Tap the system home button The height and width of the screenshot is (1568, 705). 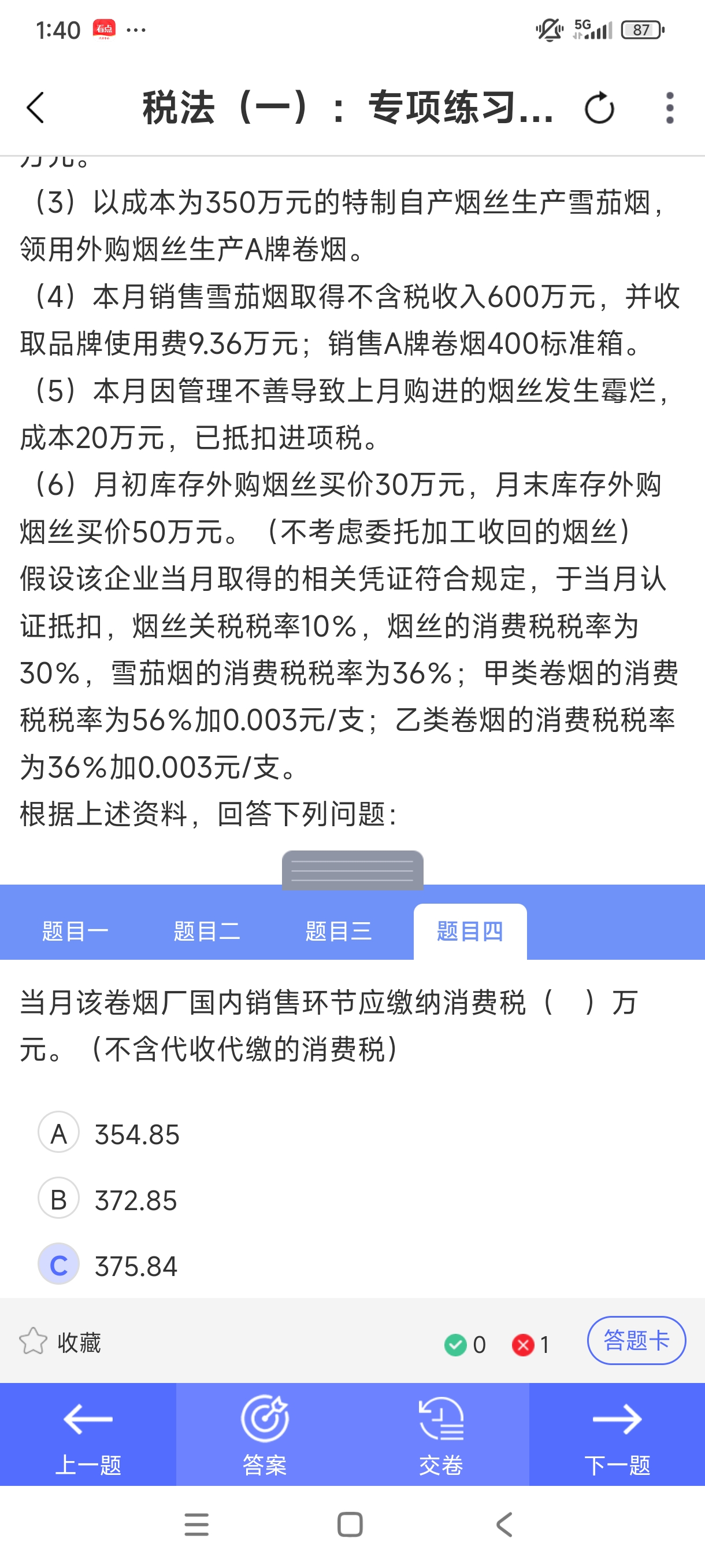pyautogui.click(x=350, y=1524)
